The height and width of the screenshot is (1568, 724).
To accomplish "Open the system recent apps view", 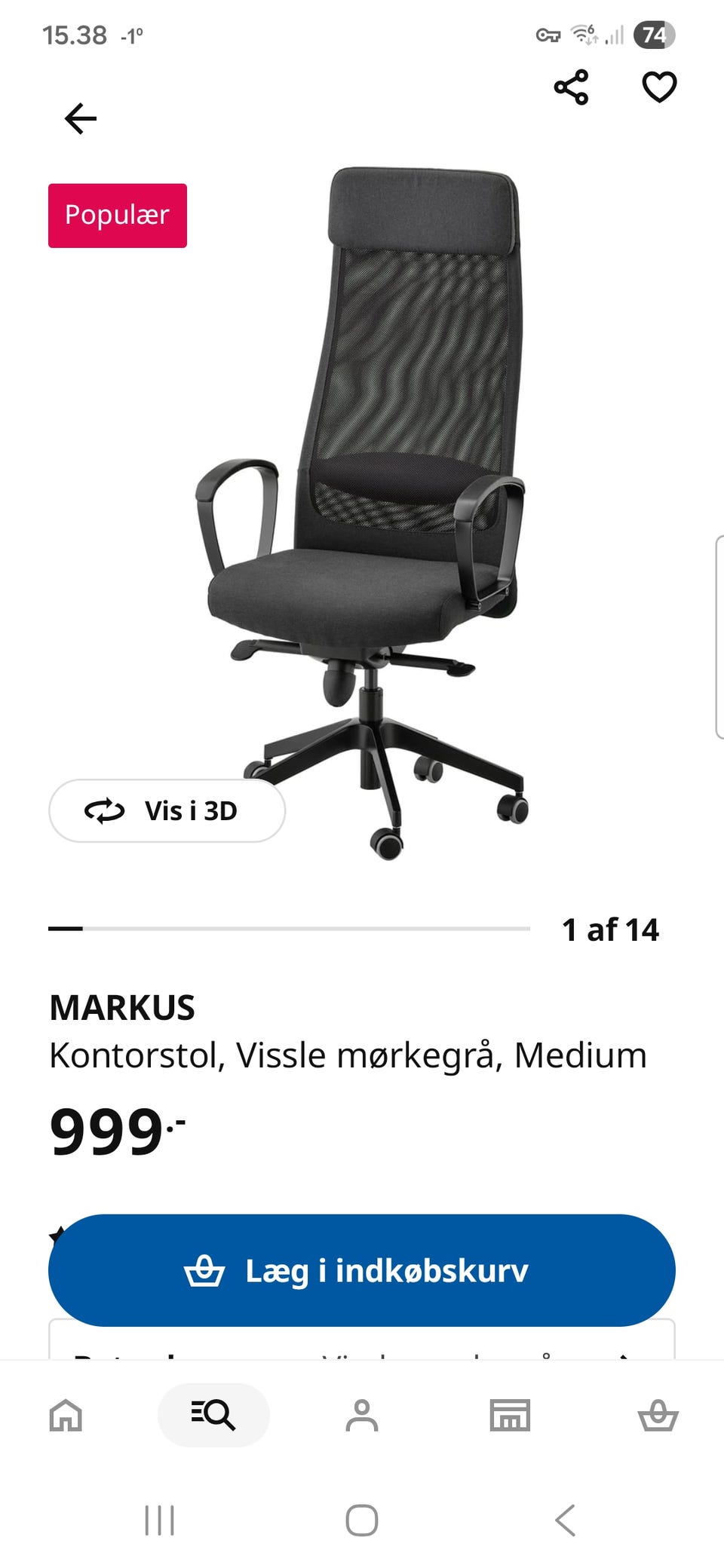I will pos(159,1521).
